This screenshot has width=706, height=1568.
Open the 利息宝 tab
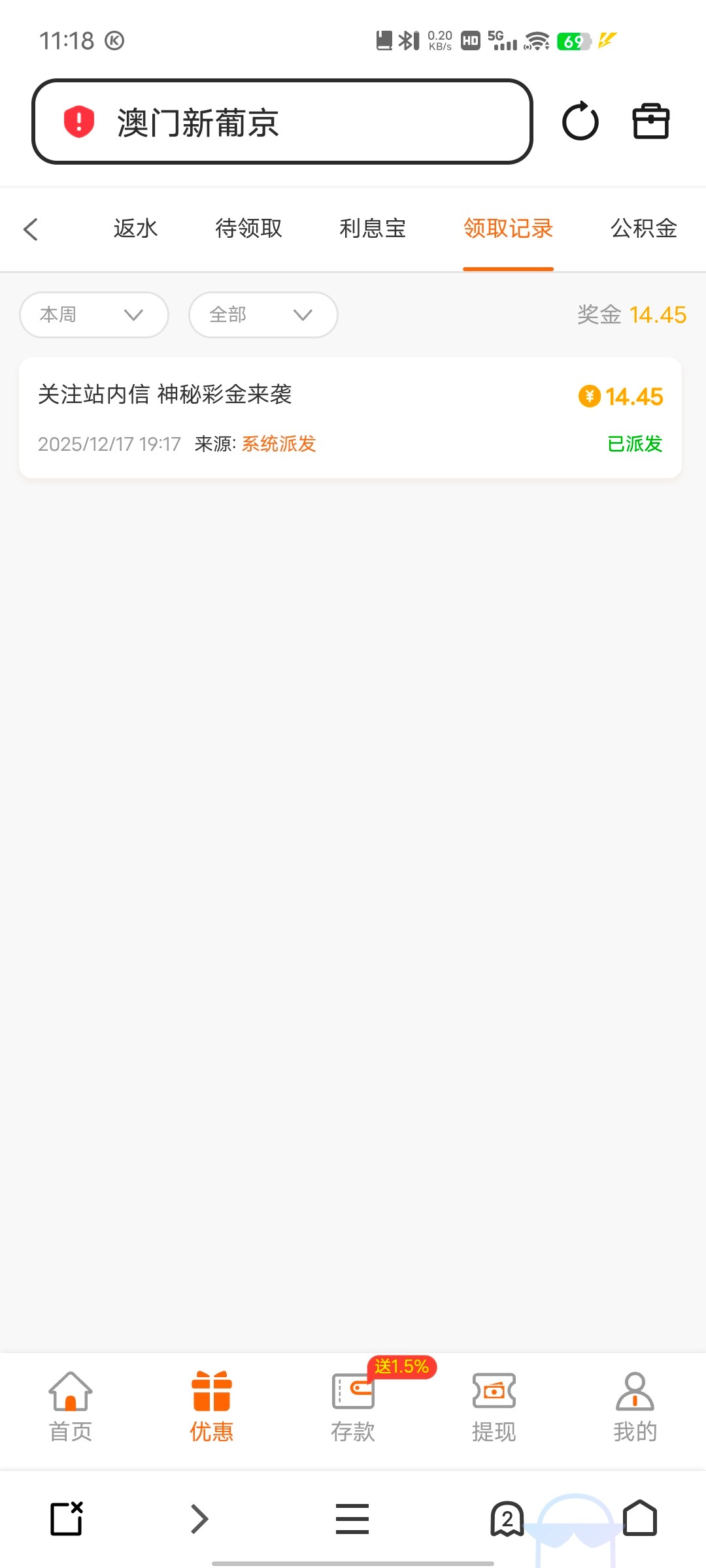click(373, 229)
